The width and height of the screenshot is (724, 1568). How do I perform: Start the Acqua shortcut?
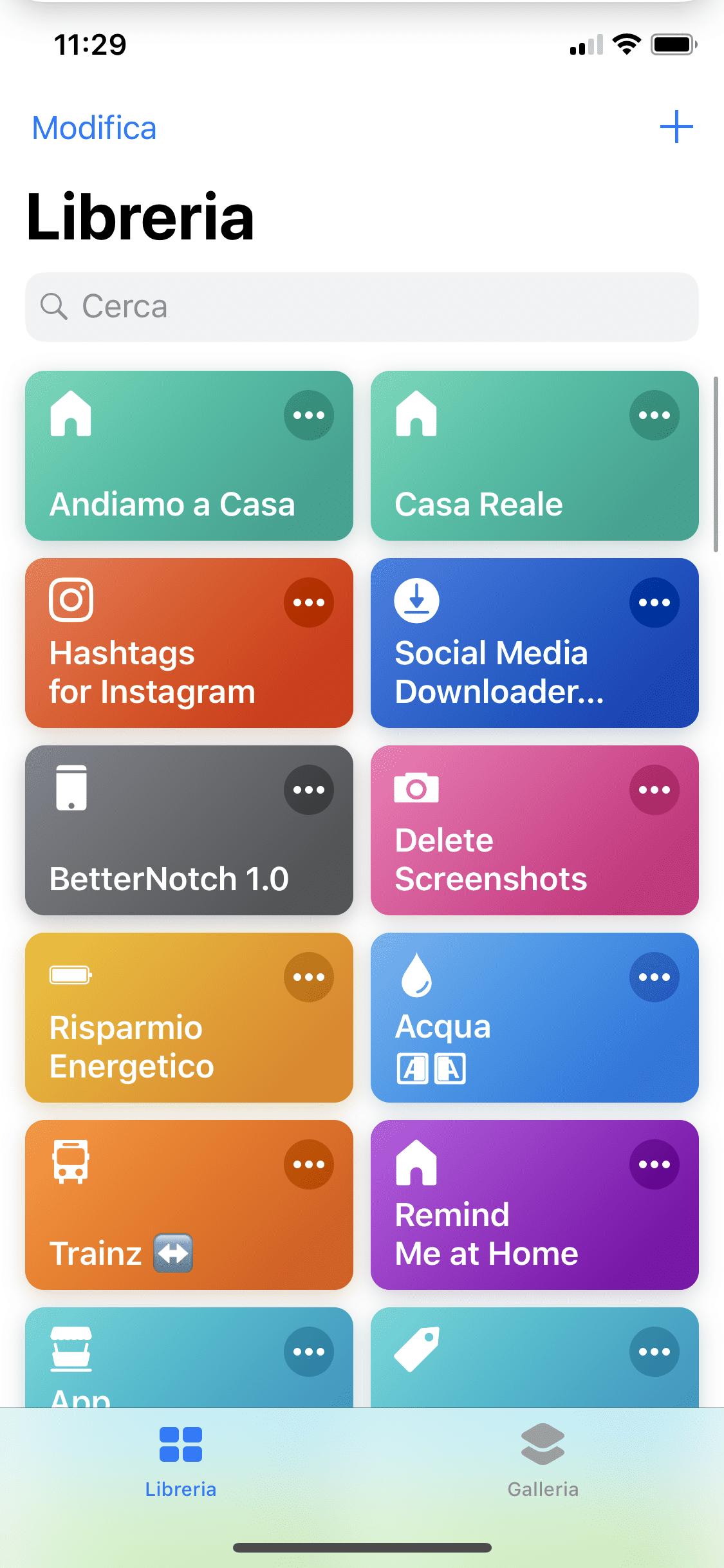[x=534, y=1017]
